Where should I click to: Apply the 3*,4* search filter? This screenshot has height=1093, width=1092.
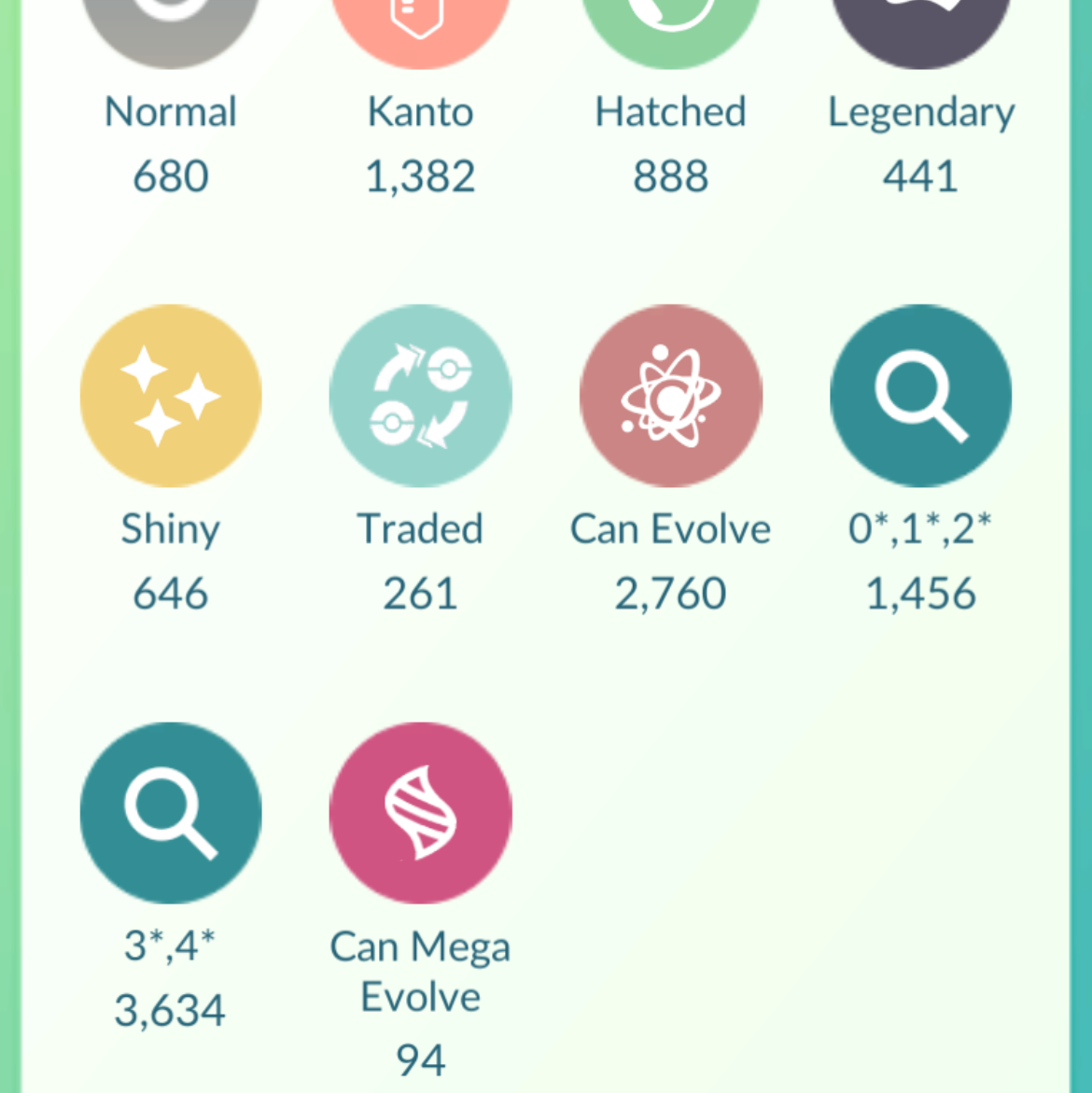click(x=171, y=813)
